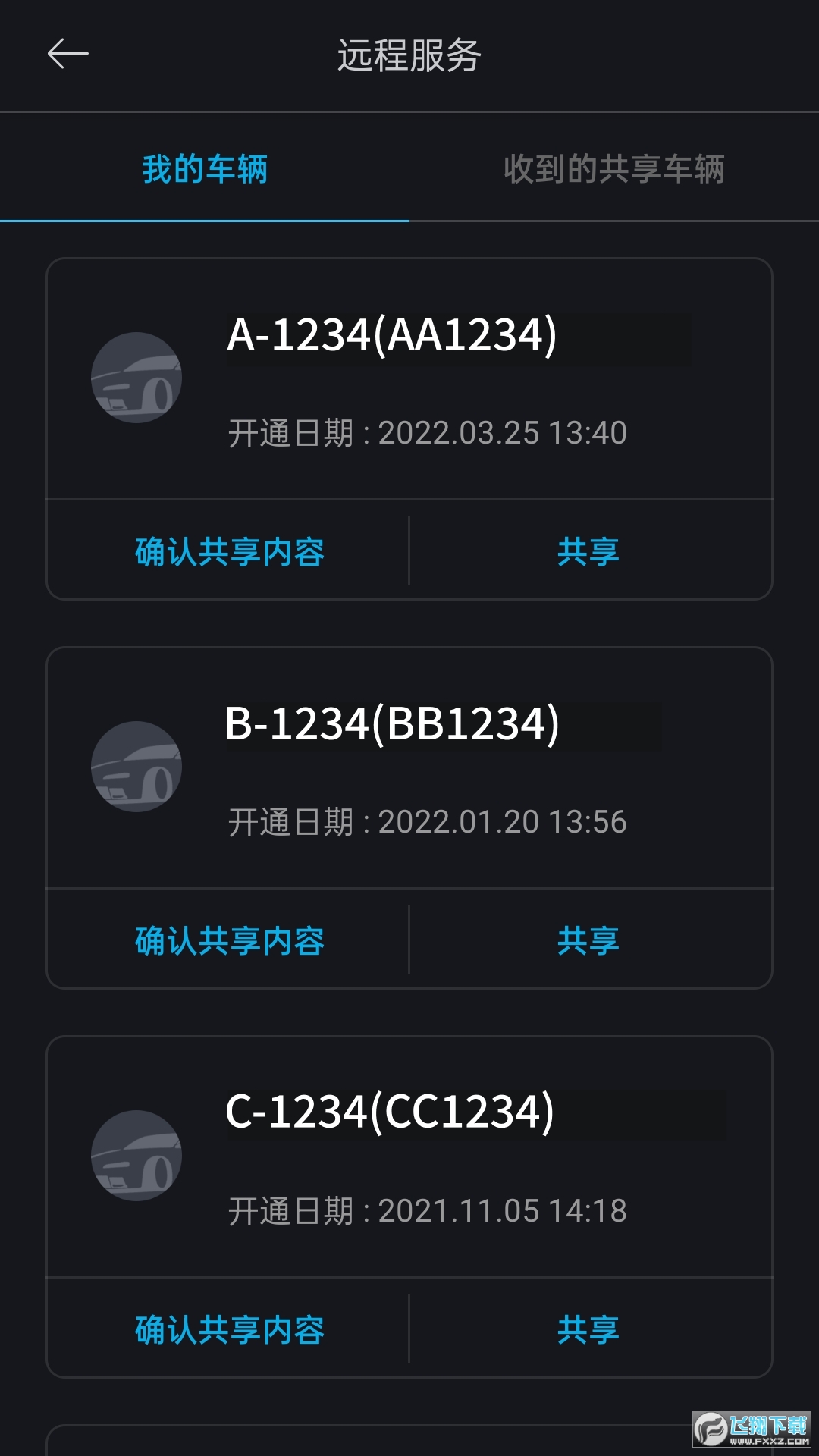Select vehicle card C-1234(CC1234)
819x1456 pixels.
(409, 1153)
